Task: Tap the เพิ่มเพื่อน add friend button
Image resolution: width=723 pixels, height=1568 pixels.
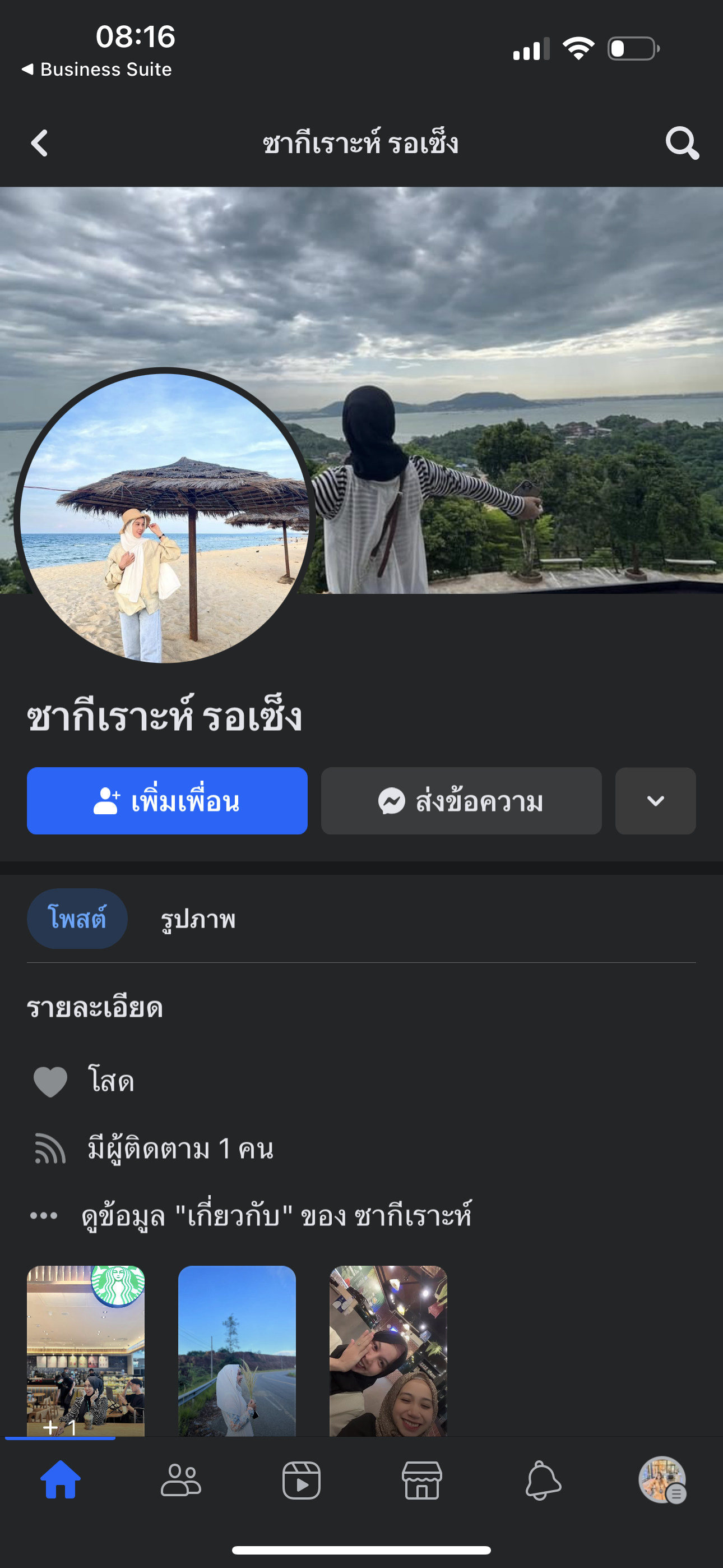Action: point(167,800)
